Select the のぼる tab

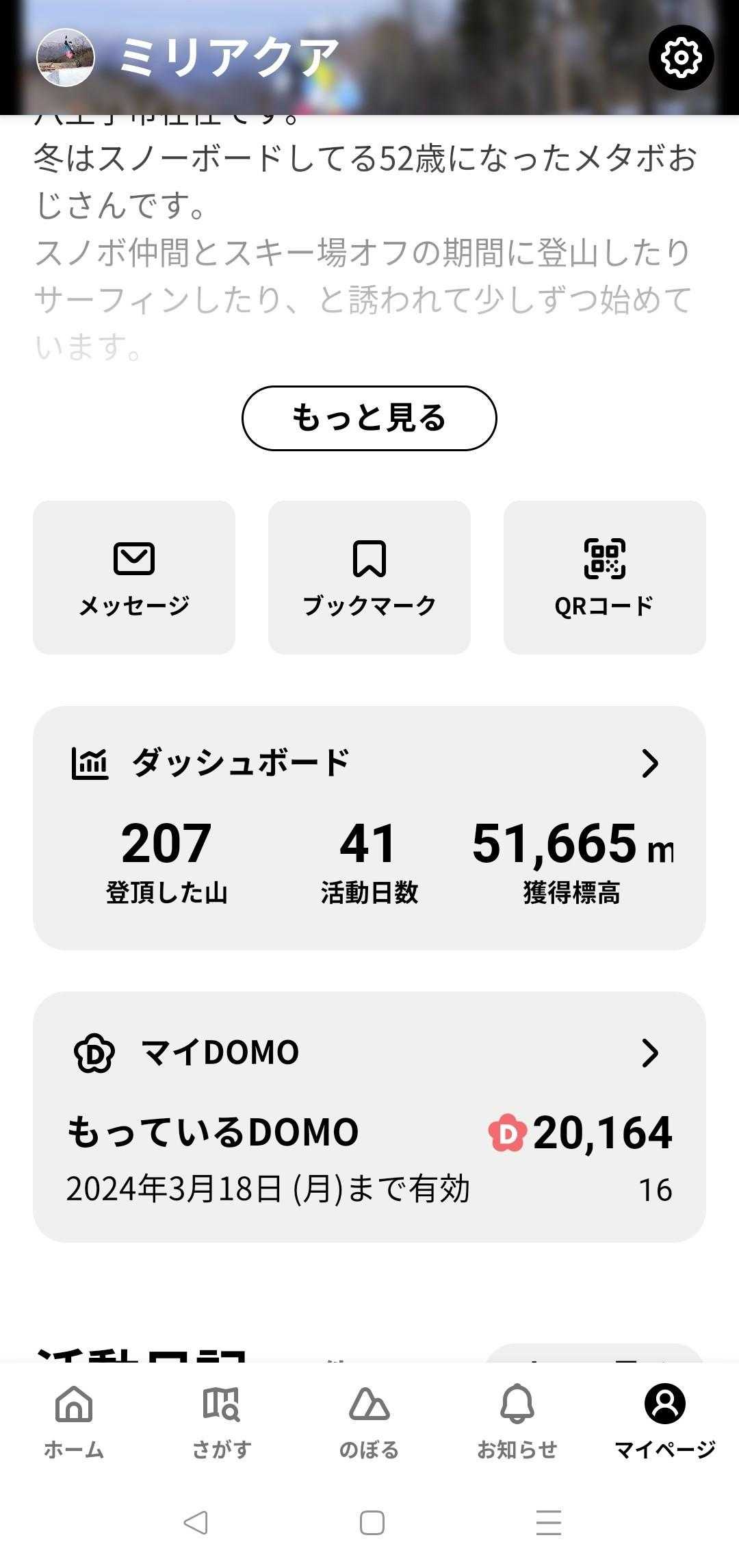(x=369, y=1421)
